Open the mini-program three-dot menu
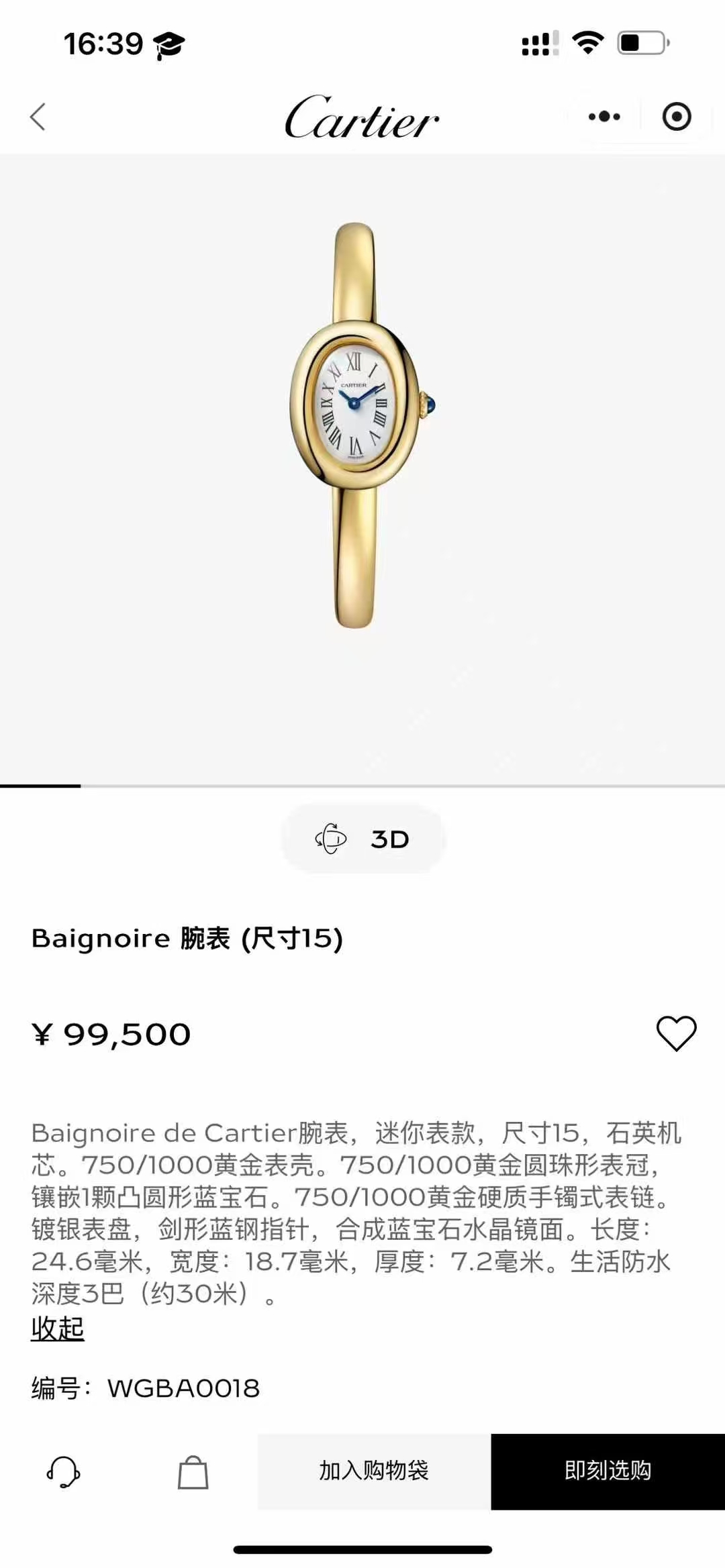 (604, 117)
